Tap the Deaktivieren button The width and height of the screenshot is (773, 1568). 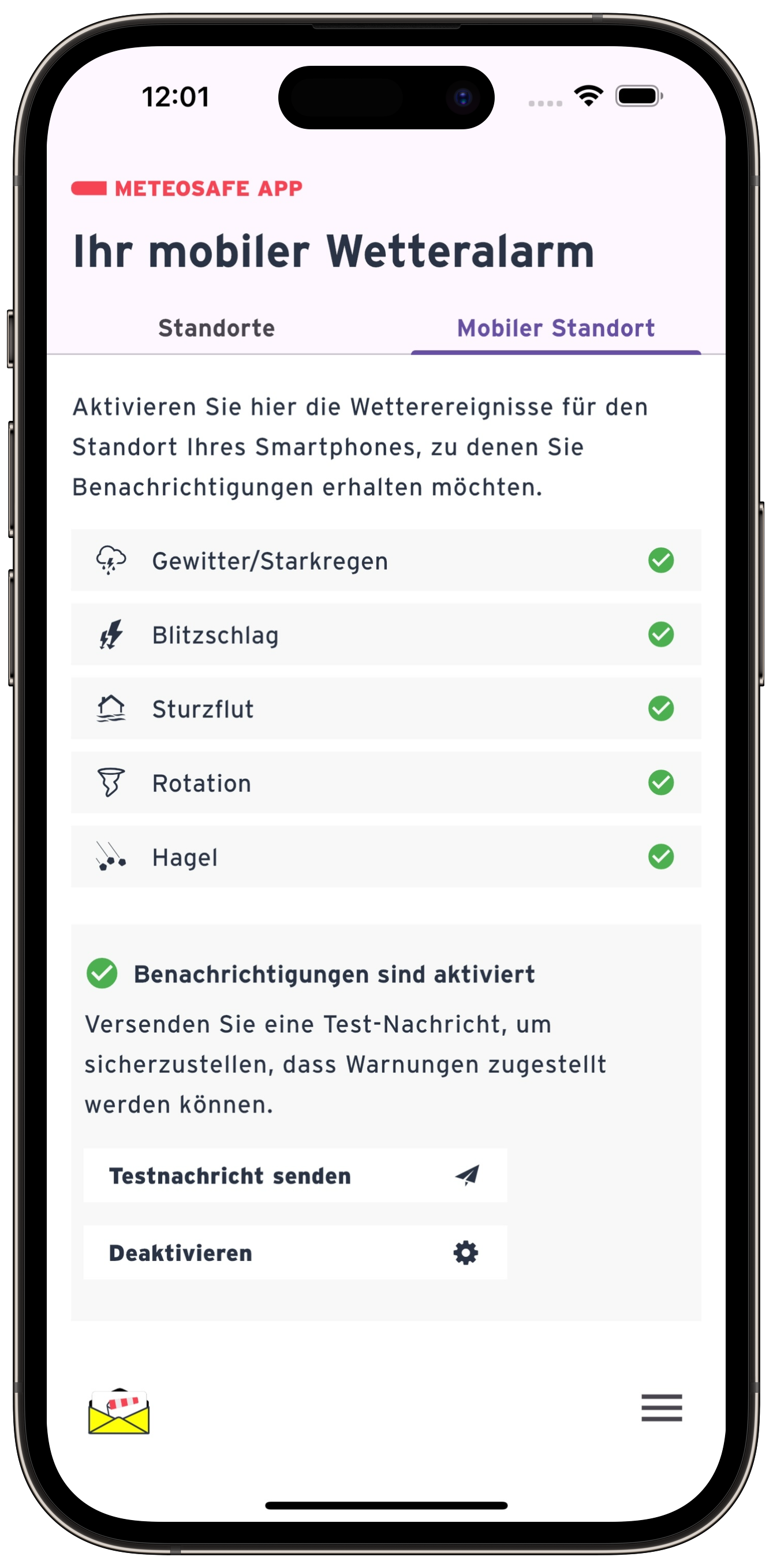pyautogui.click(x=295, y=1253)
